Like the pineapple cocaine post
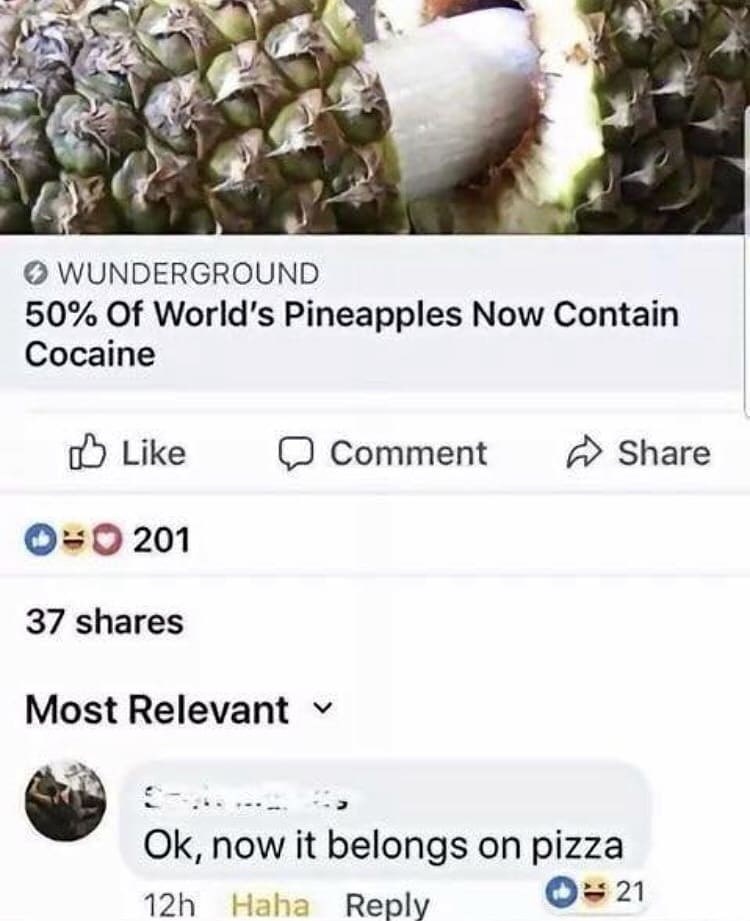 127,453
